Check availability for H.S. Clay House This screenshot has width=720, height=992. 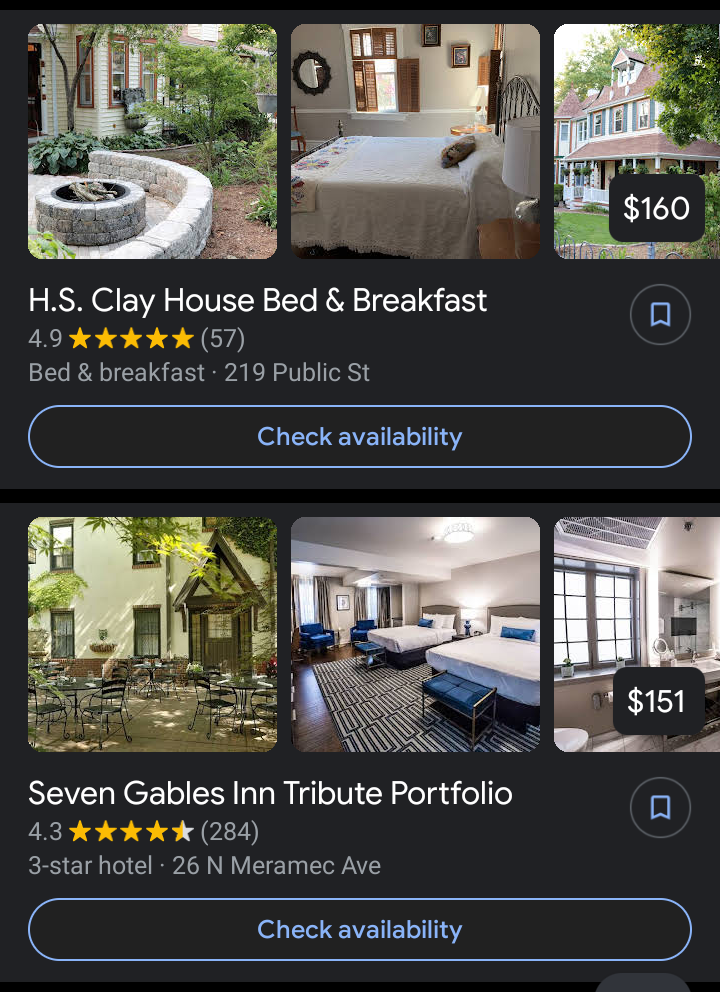coord(360,437)
